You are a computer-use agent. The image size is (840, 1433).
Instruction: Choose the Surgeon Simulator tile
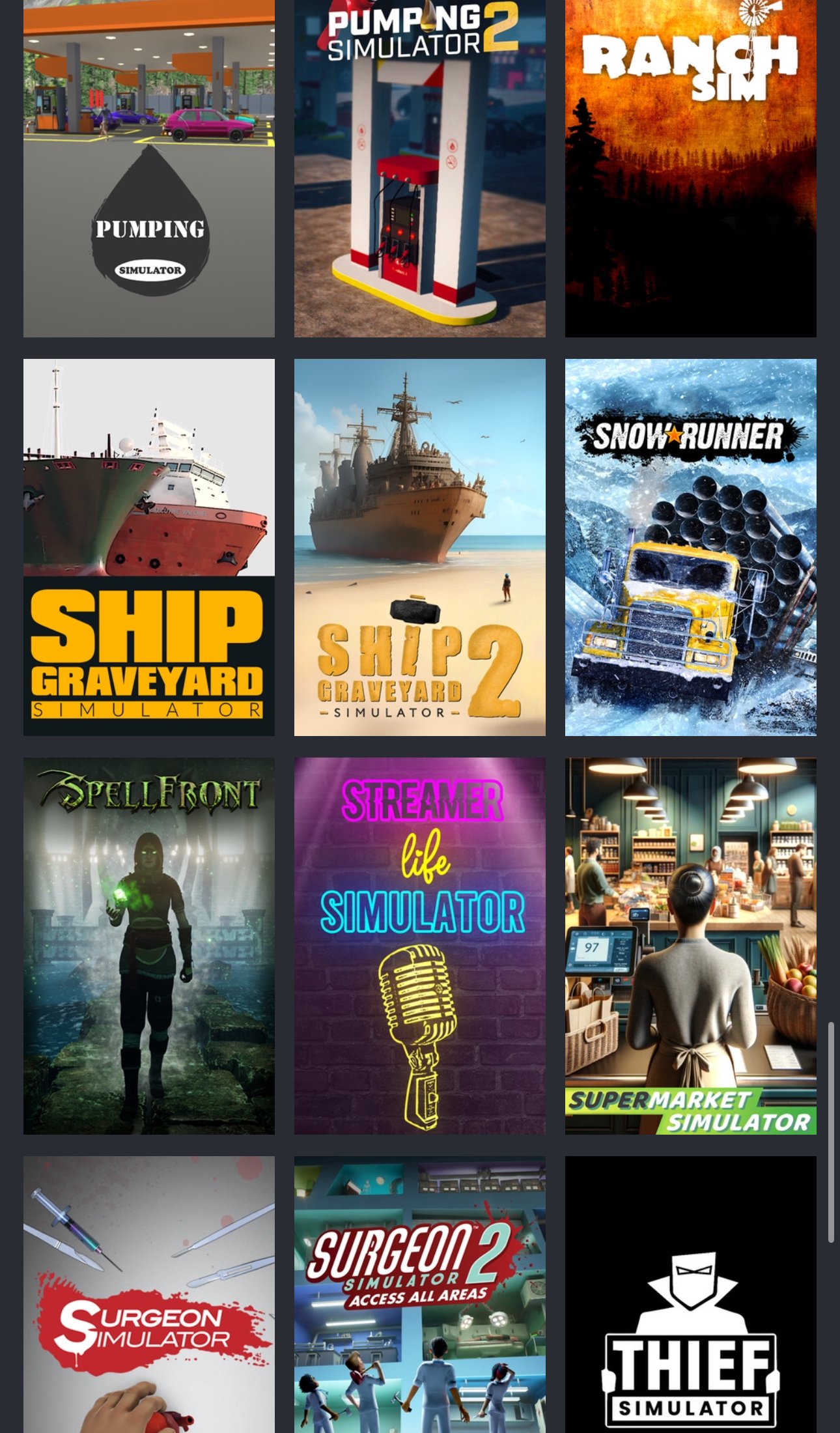coord(148,1296)
